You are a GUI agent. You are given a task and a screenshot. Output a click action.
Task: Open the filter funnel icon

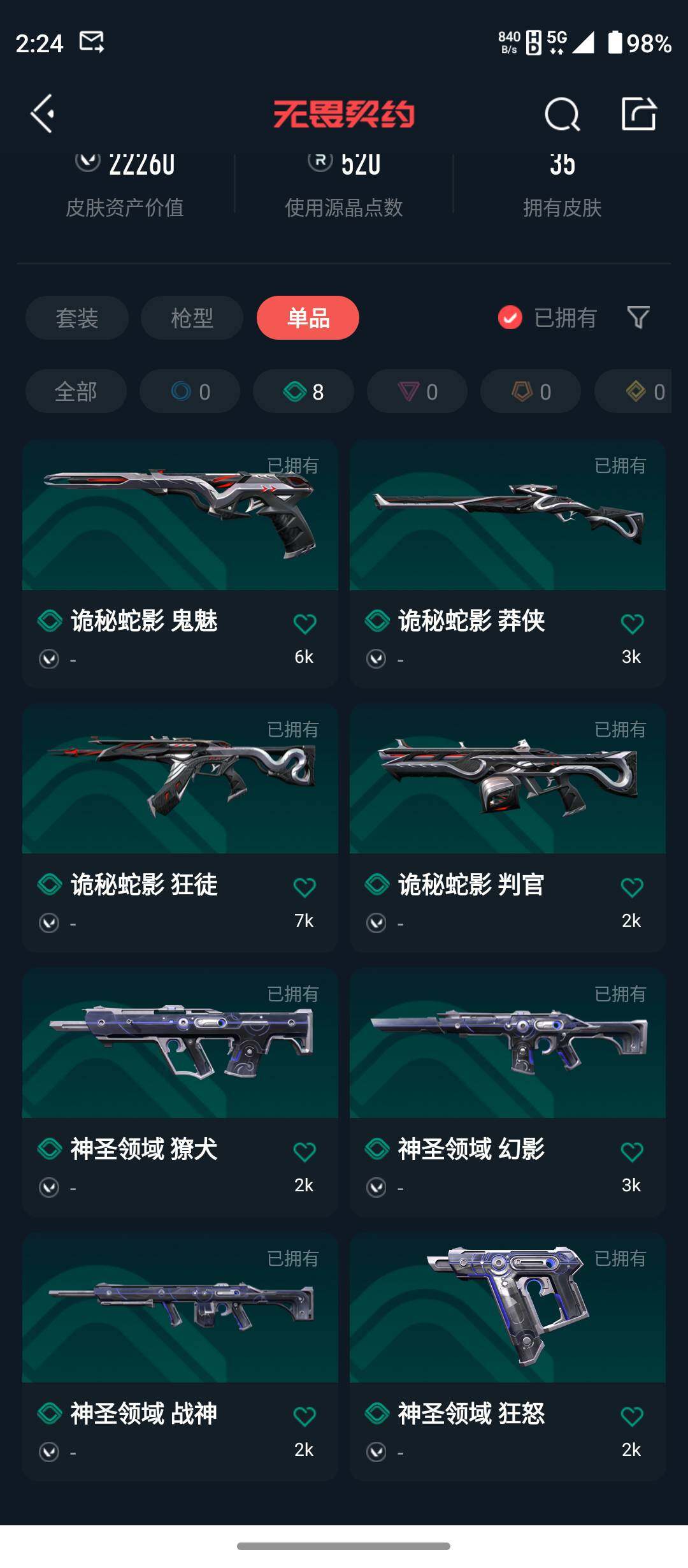pyautogui.click(x=638, y=317)
